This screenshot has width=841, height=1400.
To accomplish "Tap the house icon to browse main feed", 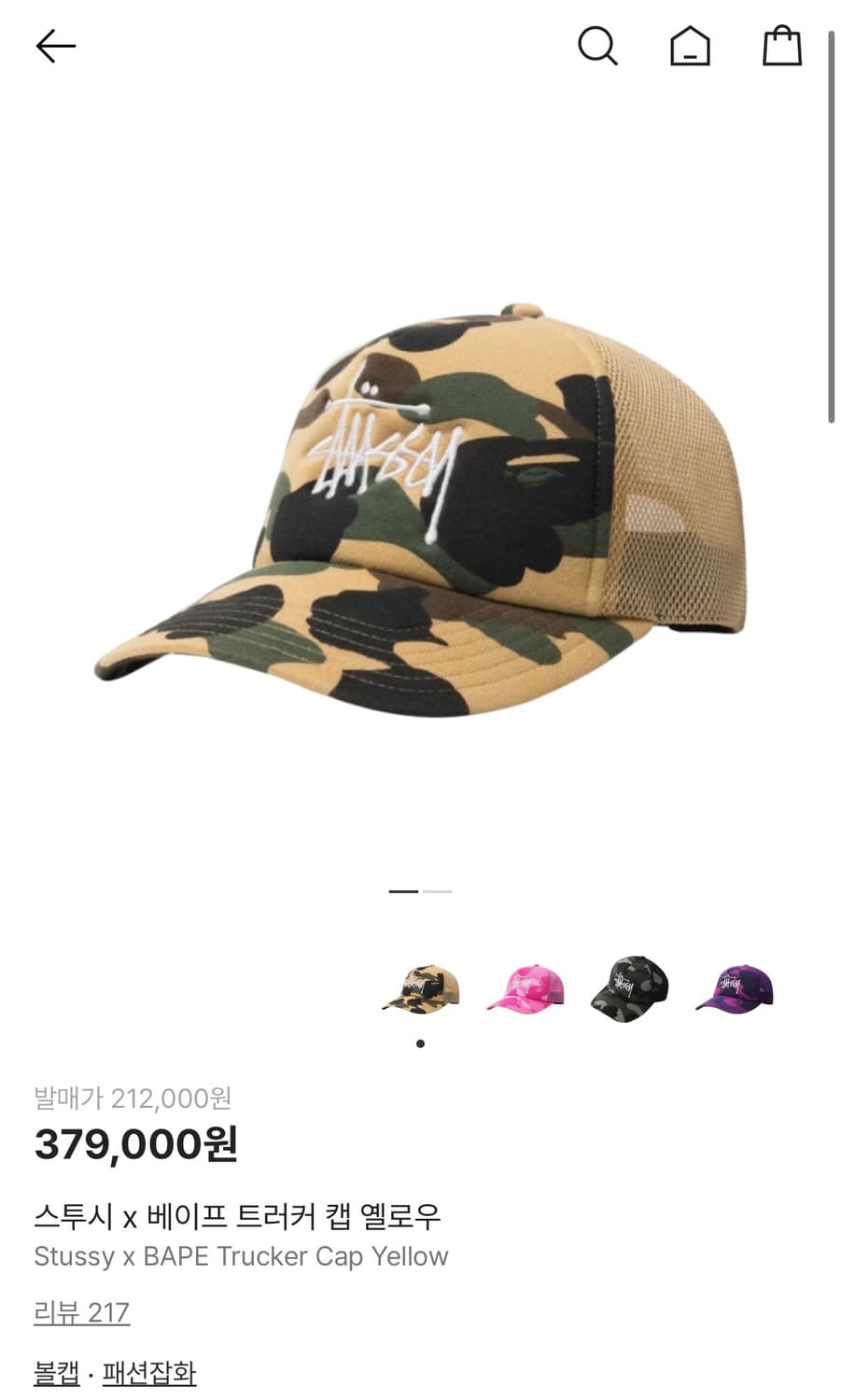I will (x=690, y=46).
